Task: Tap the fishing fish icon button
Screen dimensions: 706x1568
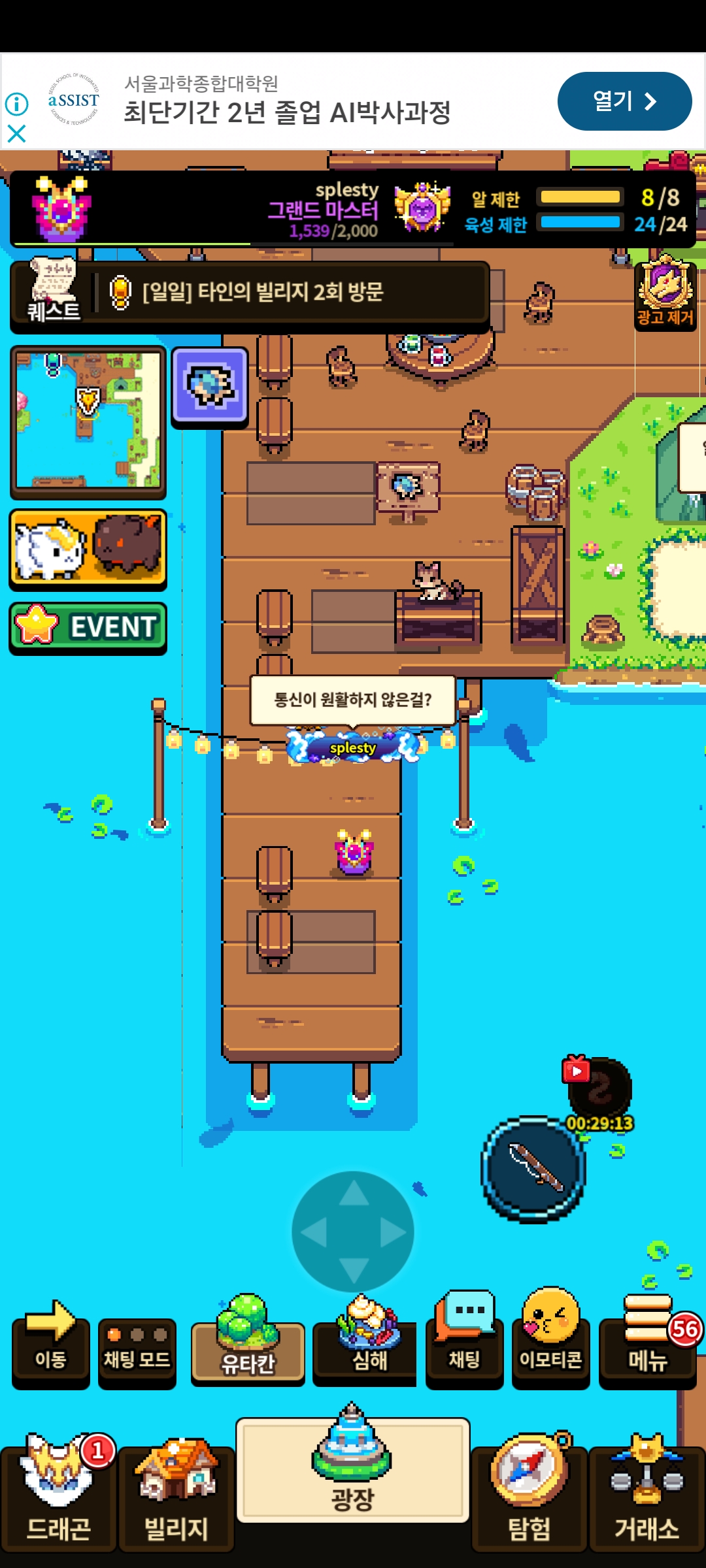Action: tap(210, 387)
